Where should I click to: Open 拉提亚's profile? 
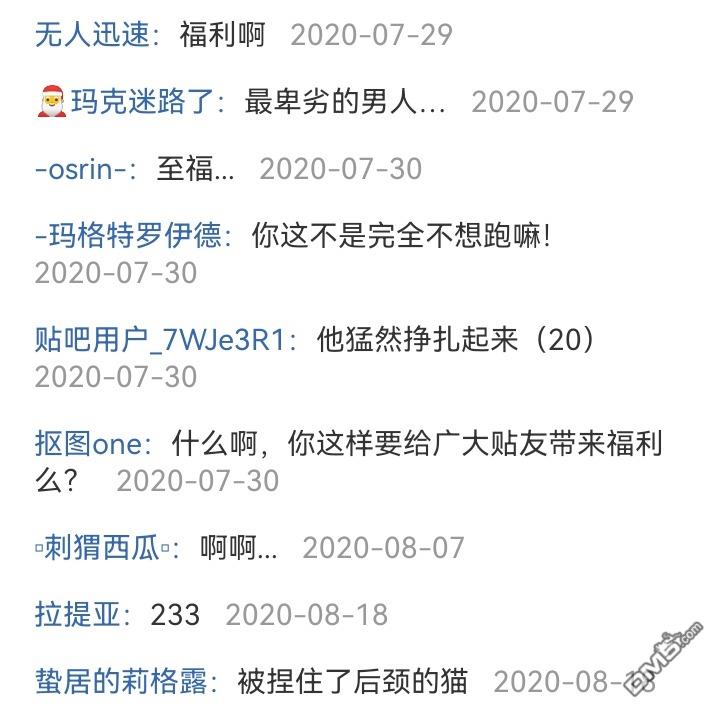point(78,615)
